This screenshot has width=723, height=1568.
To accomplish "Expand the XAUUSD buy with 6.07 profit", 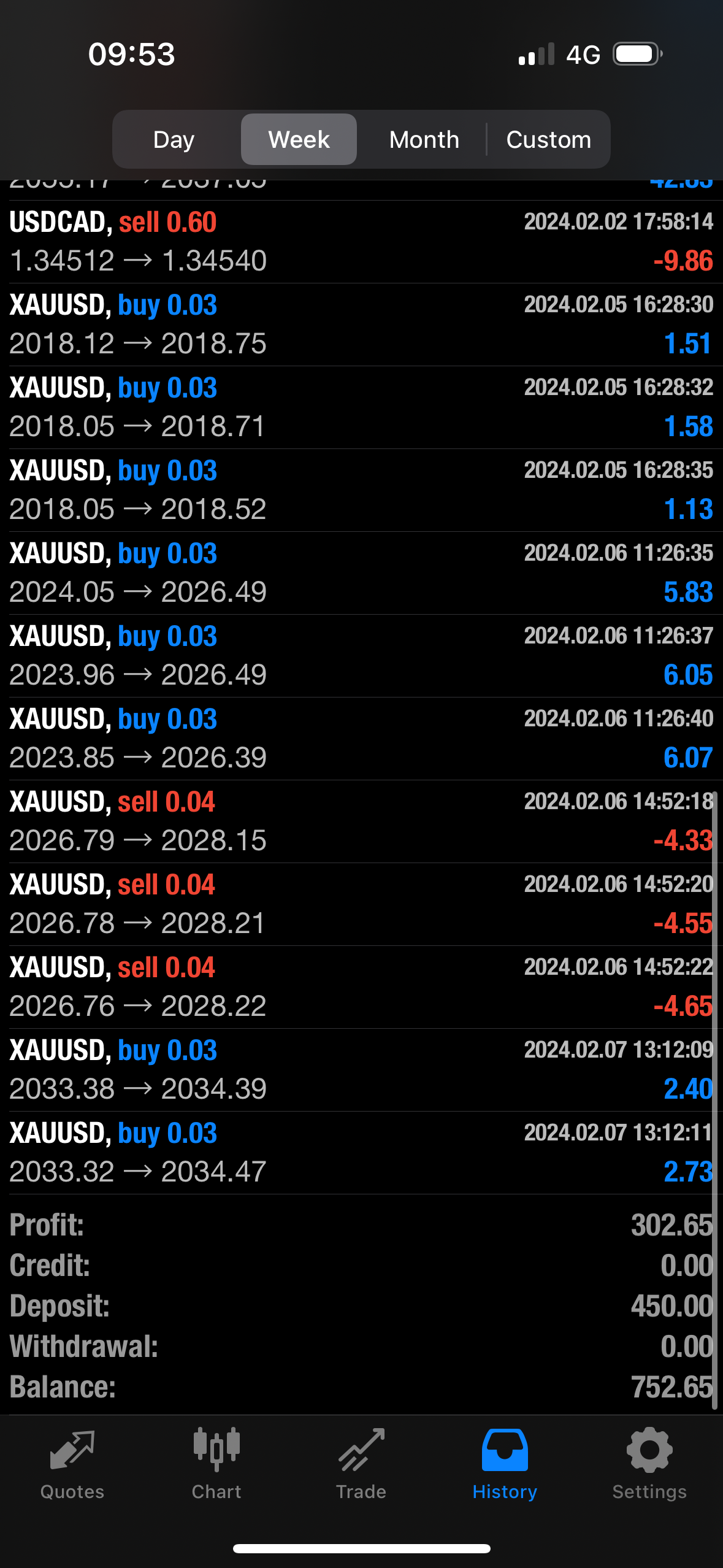I will click(x=361, y=739).
